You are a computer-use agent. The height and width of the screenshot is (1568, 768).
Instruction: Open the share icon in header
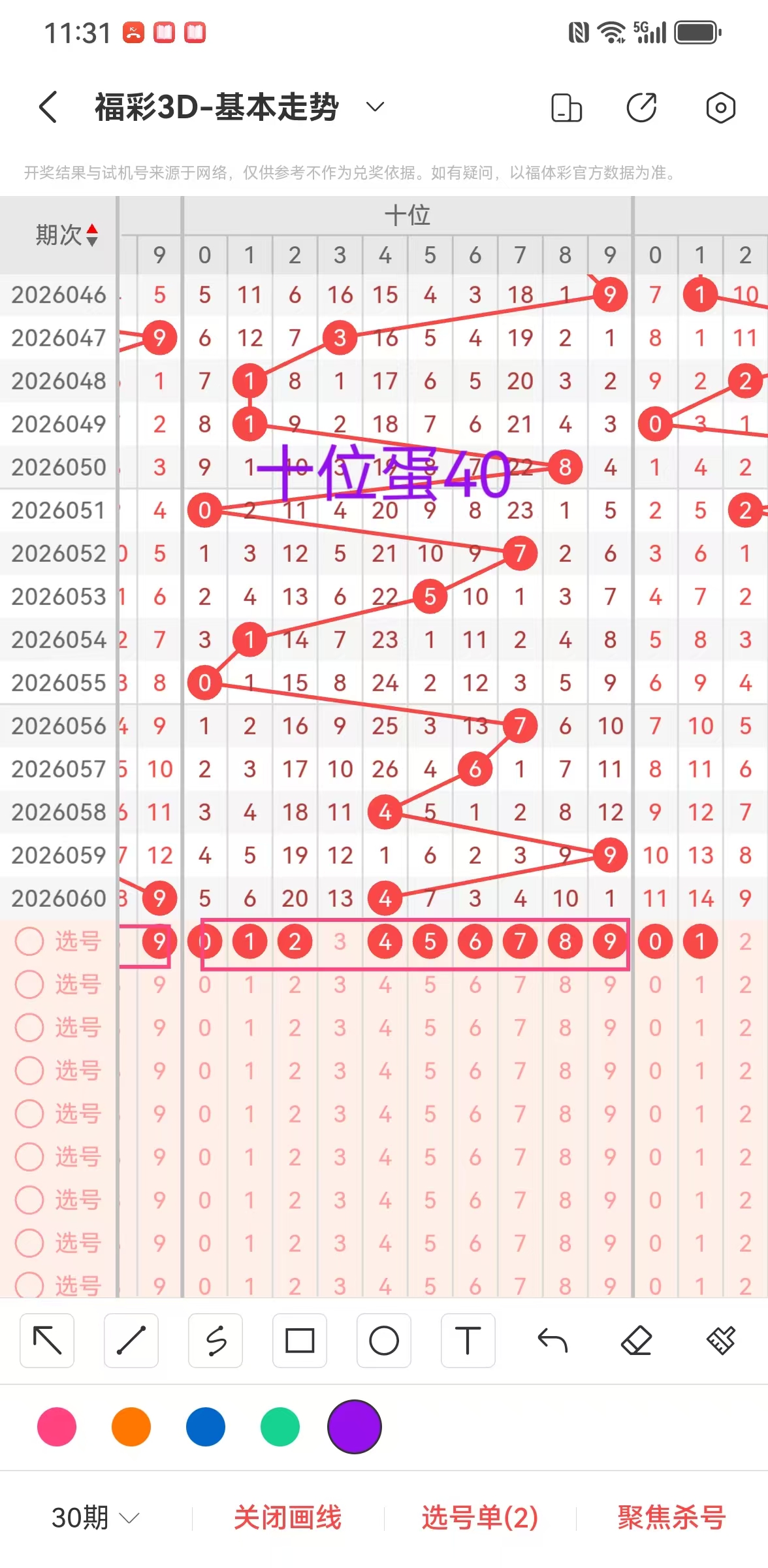pyautogui.click(x=641, y=108)
